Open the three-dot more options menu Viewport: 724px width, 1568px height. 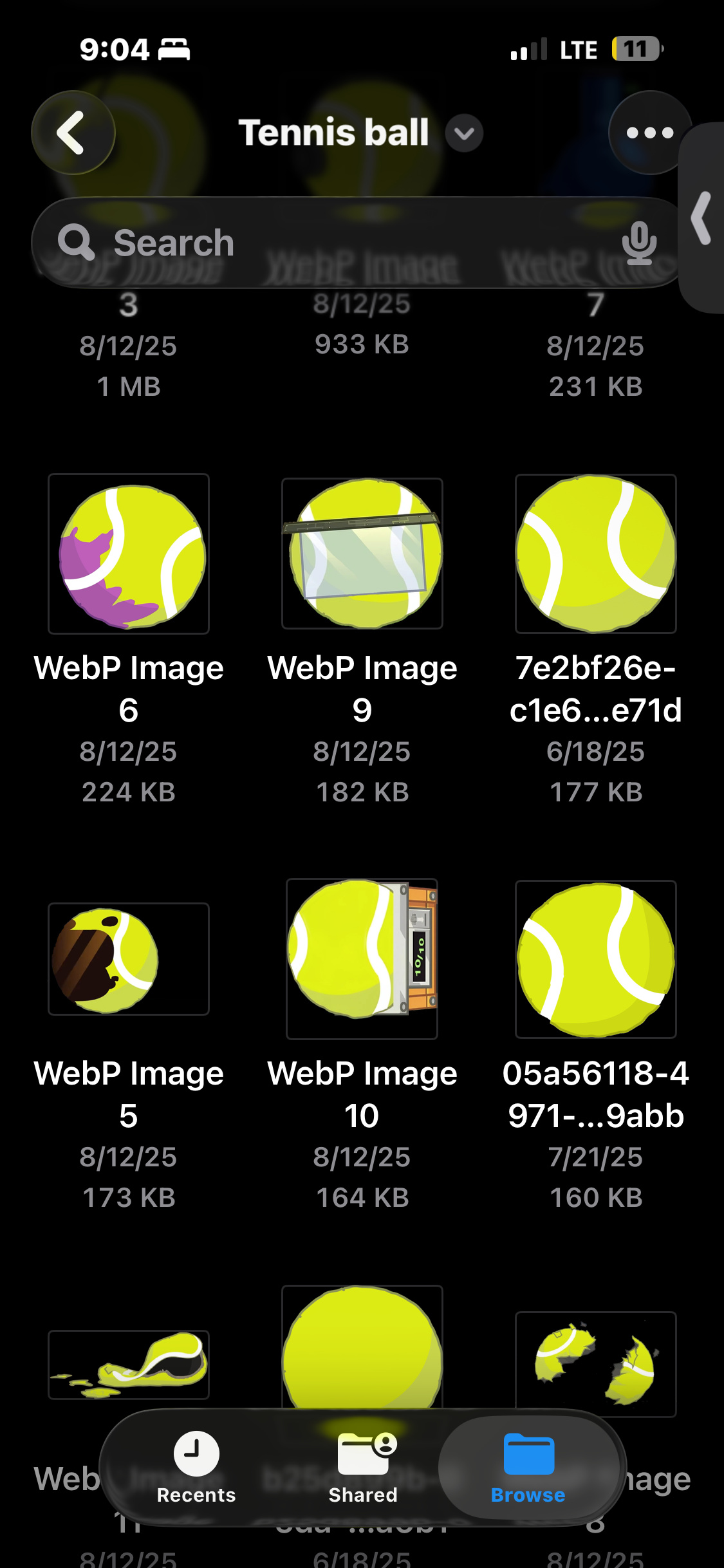(x=650, y=133)
